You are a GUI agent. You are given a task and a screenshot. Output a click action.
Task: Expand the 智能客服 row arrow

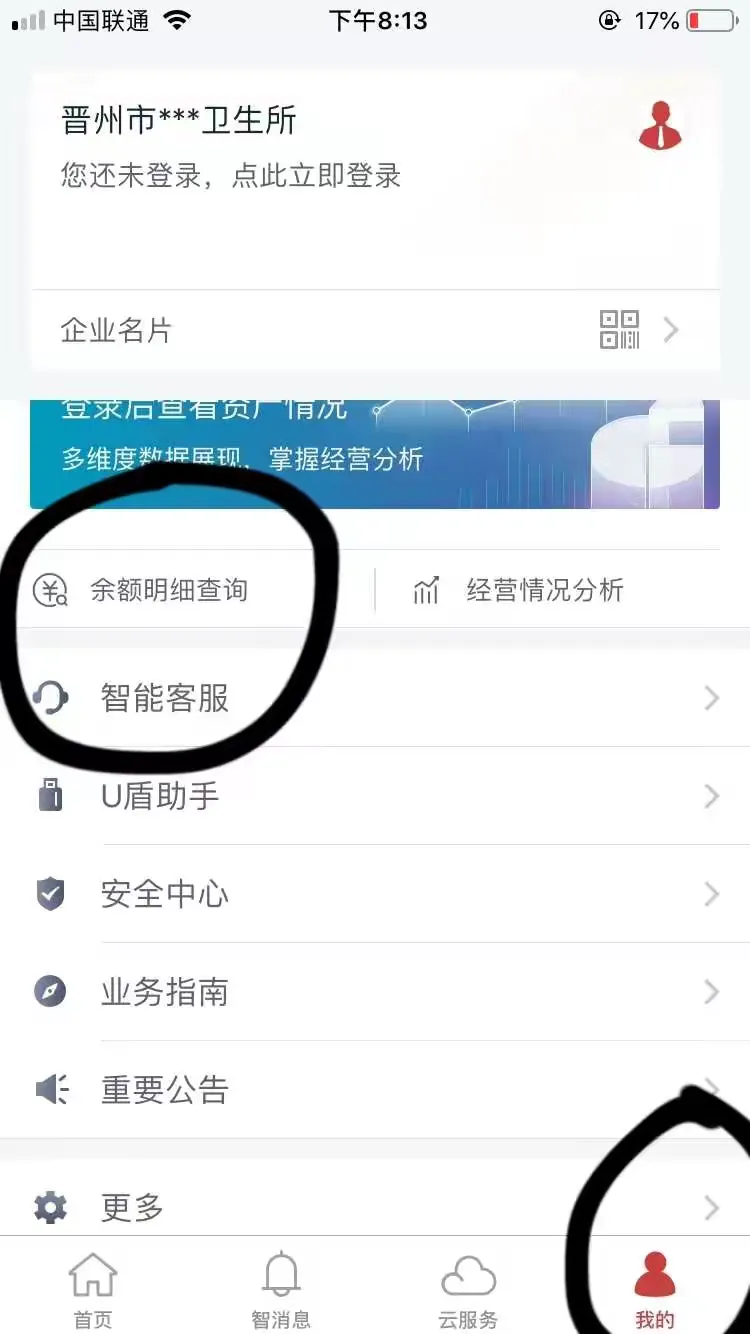pos(710,698)
